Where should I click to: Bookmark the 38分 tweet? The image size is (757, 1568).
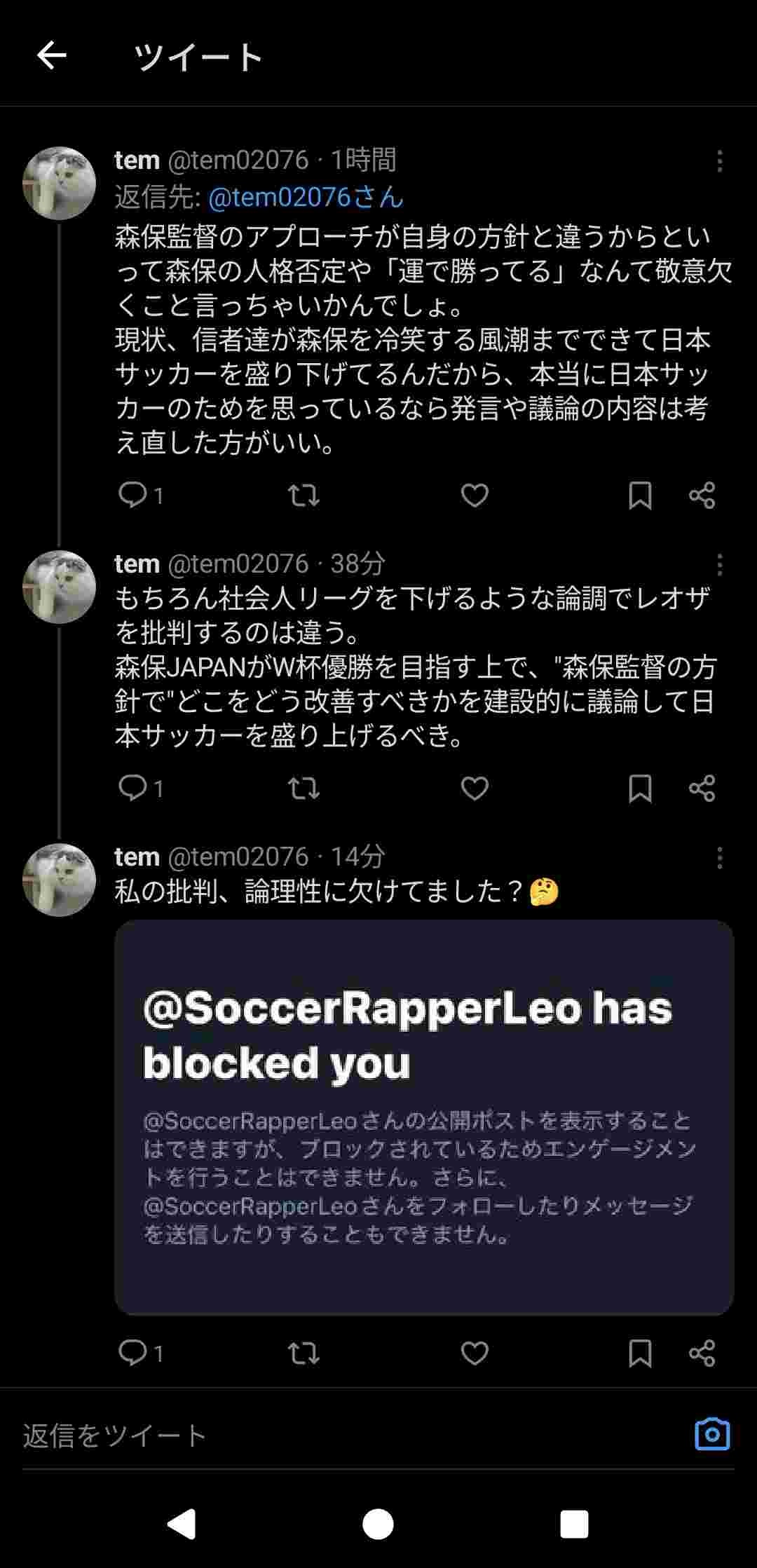click(x=640, y=789)
